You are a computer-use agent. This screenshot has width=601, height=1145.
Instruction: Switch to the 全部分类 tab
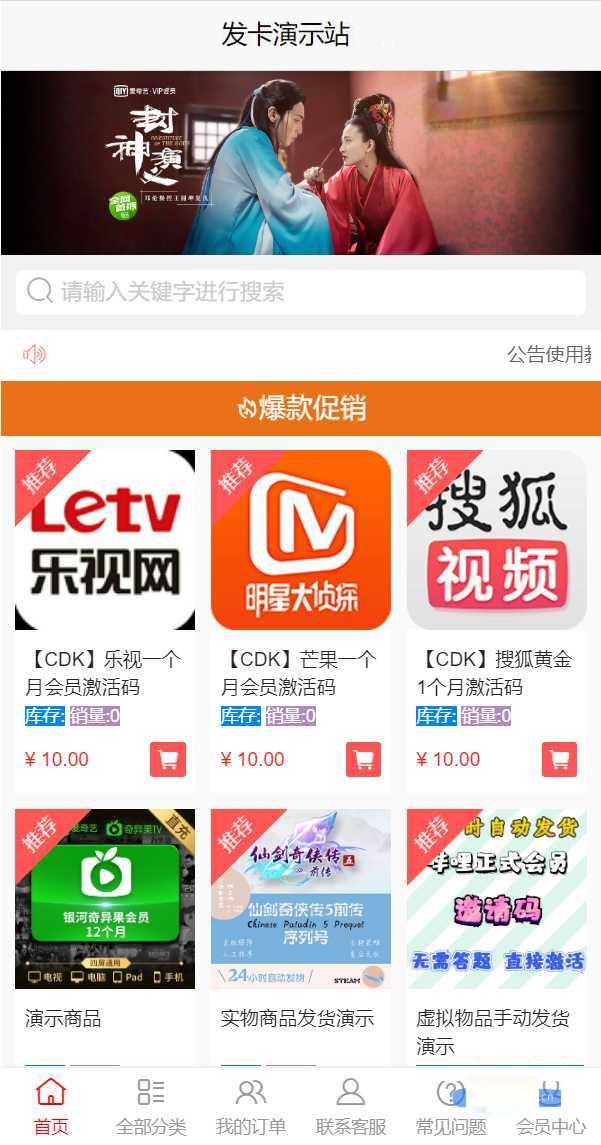[x=151, y=1106]
